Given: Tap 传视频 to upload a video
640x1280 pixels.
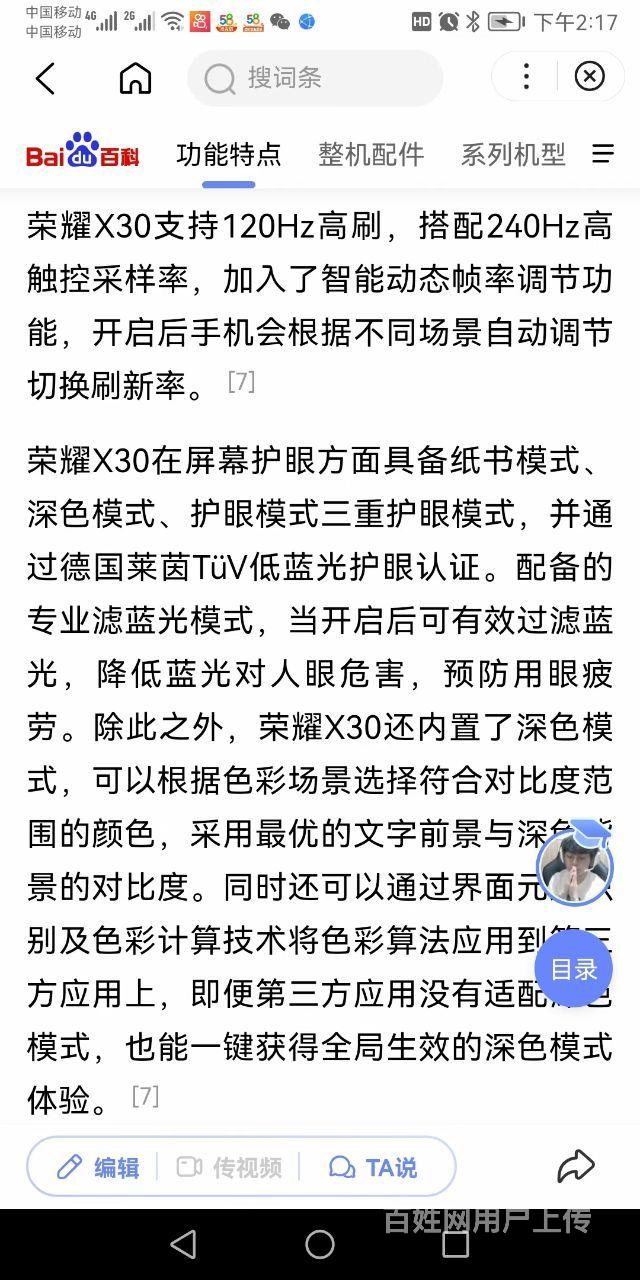Looking at the screenshot, I should [x=229, y=1167].
